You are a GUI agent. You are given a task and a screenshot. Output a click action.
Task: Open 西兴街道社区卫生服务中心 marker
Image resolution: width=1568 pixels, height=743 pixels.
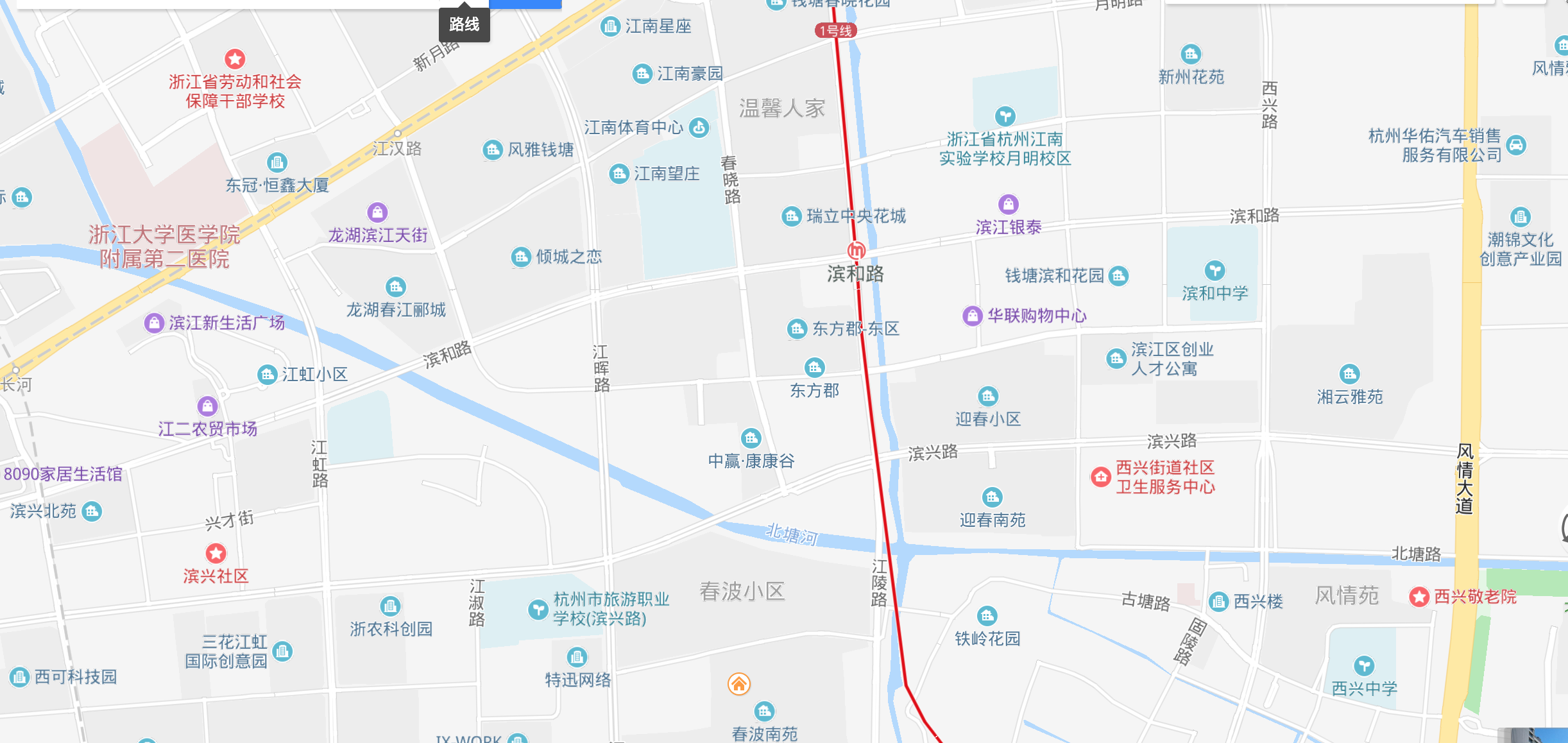pos(1101,477)
